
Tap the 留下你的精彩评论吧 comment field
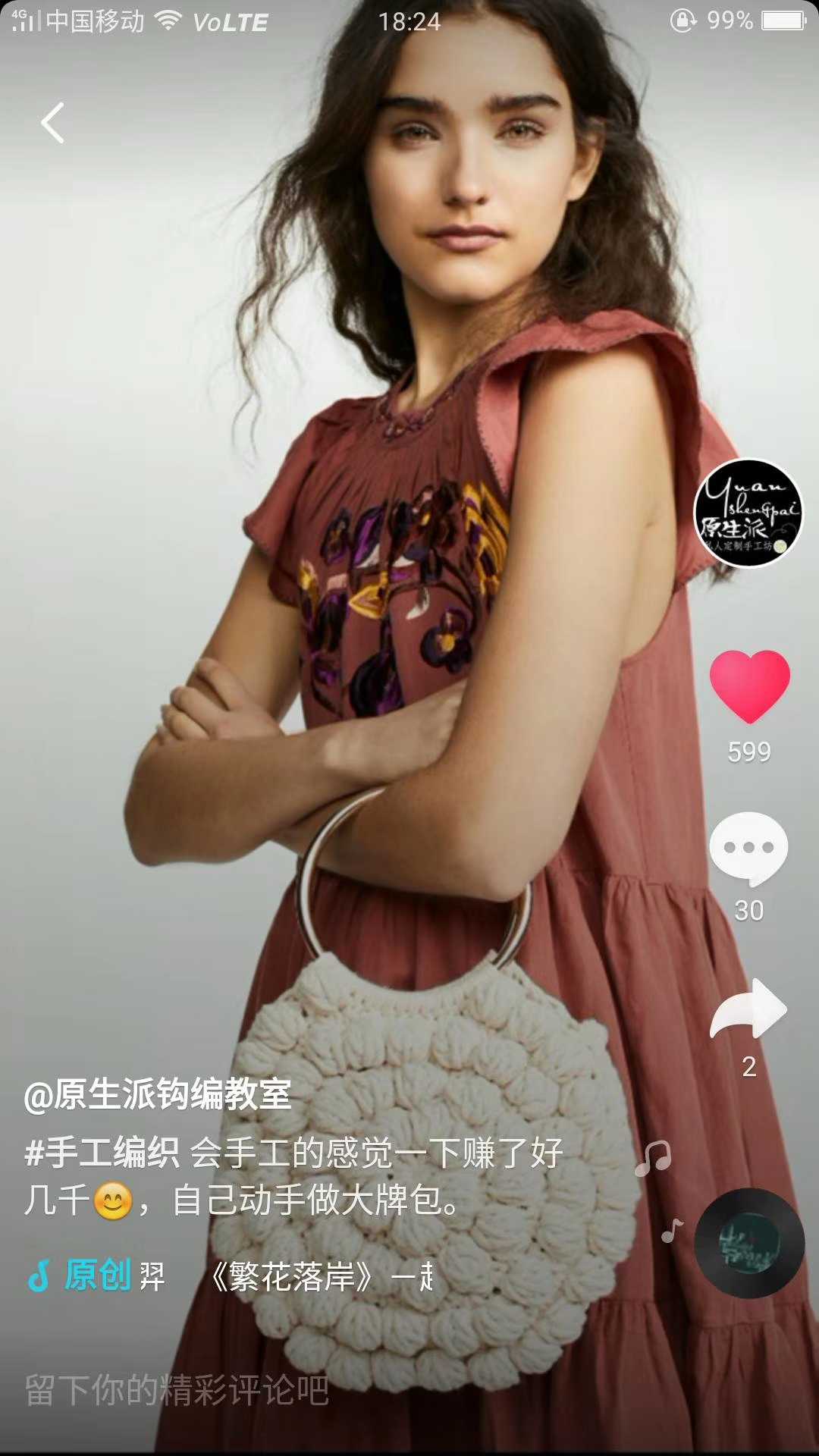pyautogui.click(x=177, y=1390)
